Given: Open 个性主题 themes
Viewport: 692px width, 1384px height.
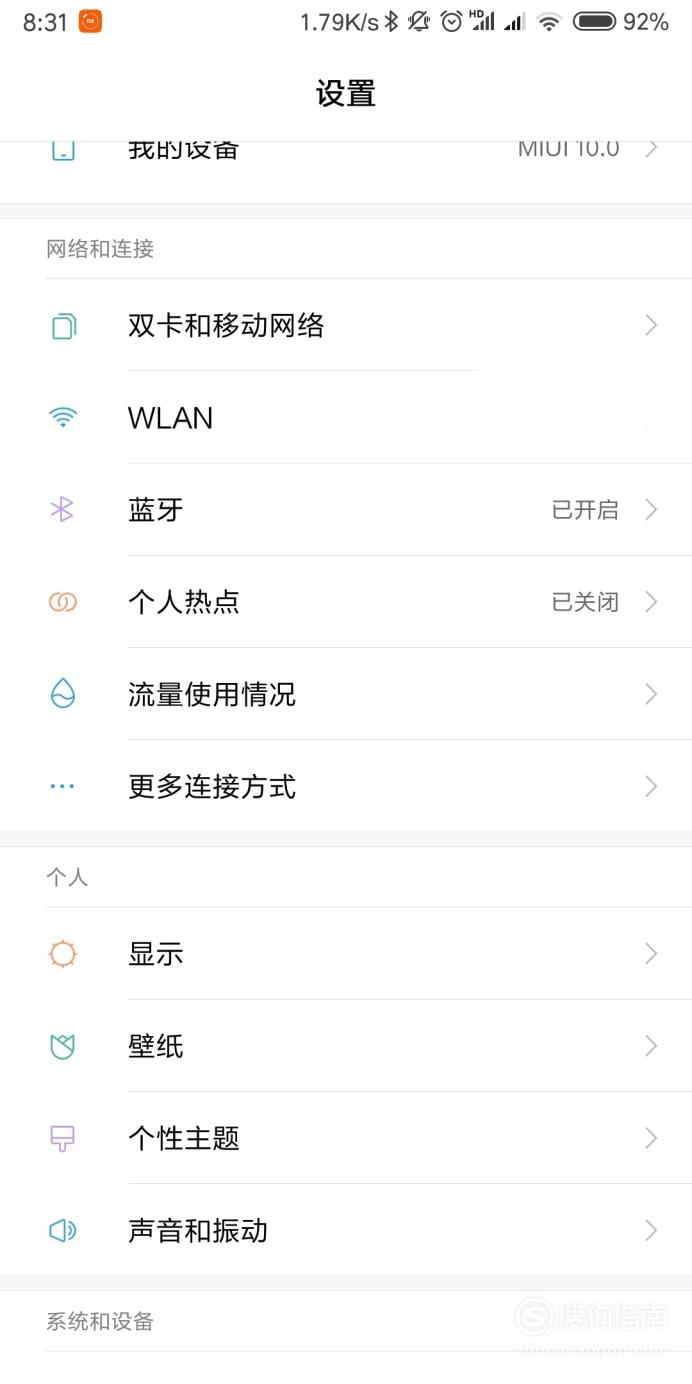Looking at the screenshot, I should 346,1137.
